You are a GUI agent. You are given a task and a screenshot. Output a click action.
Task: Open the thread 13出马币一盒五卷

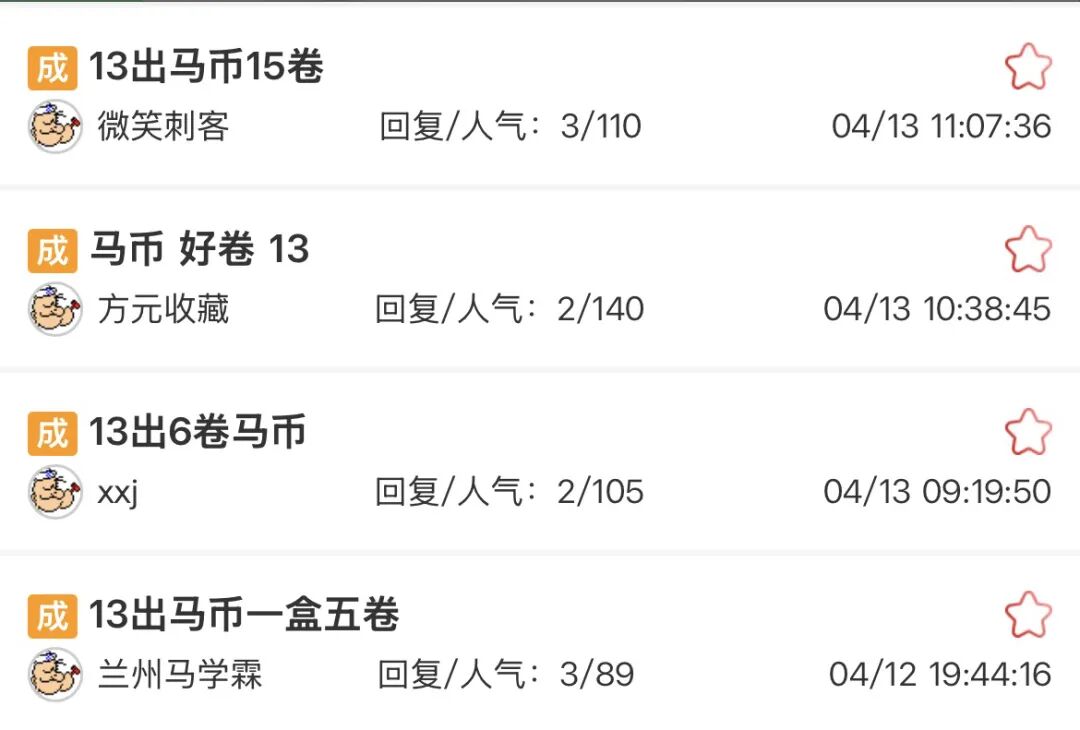(x=244, y=615)
